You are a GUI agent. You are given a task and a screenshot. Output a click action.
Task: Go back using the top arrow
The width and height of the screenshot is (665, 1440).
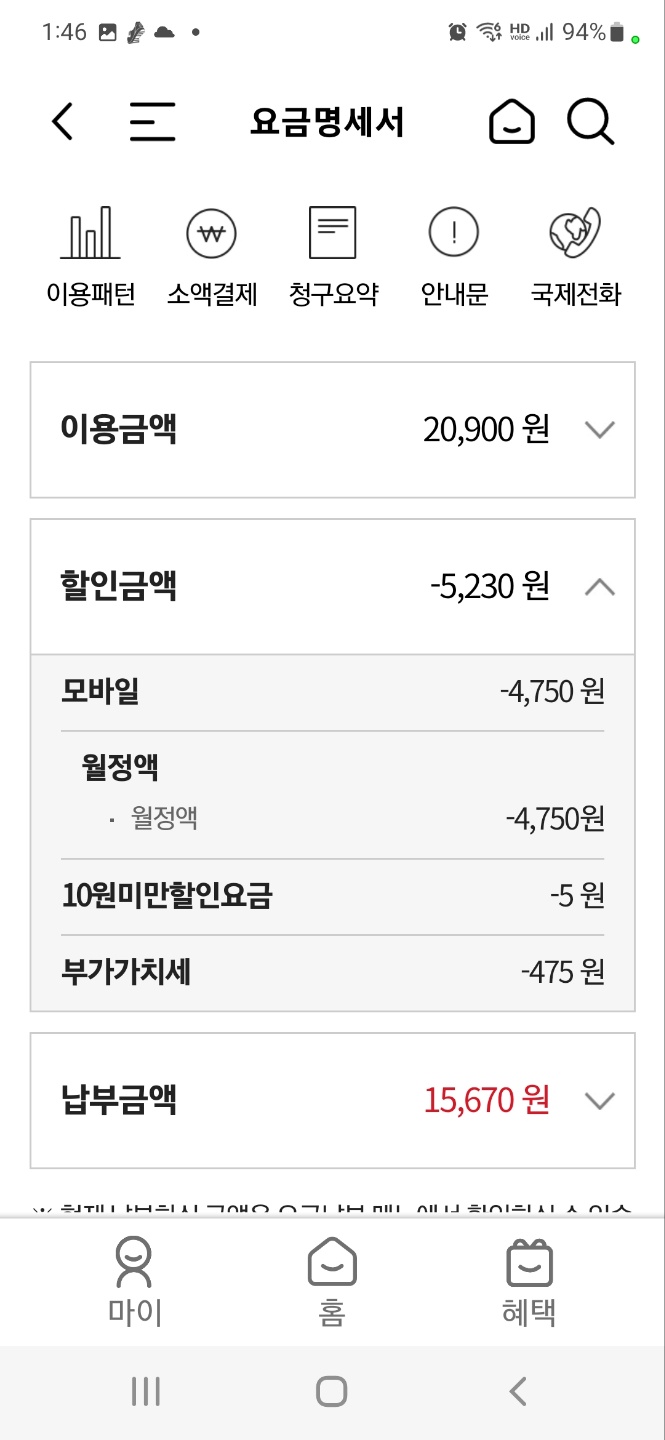(62, 122)
